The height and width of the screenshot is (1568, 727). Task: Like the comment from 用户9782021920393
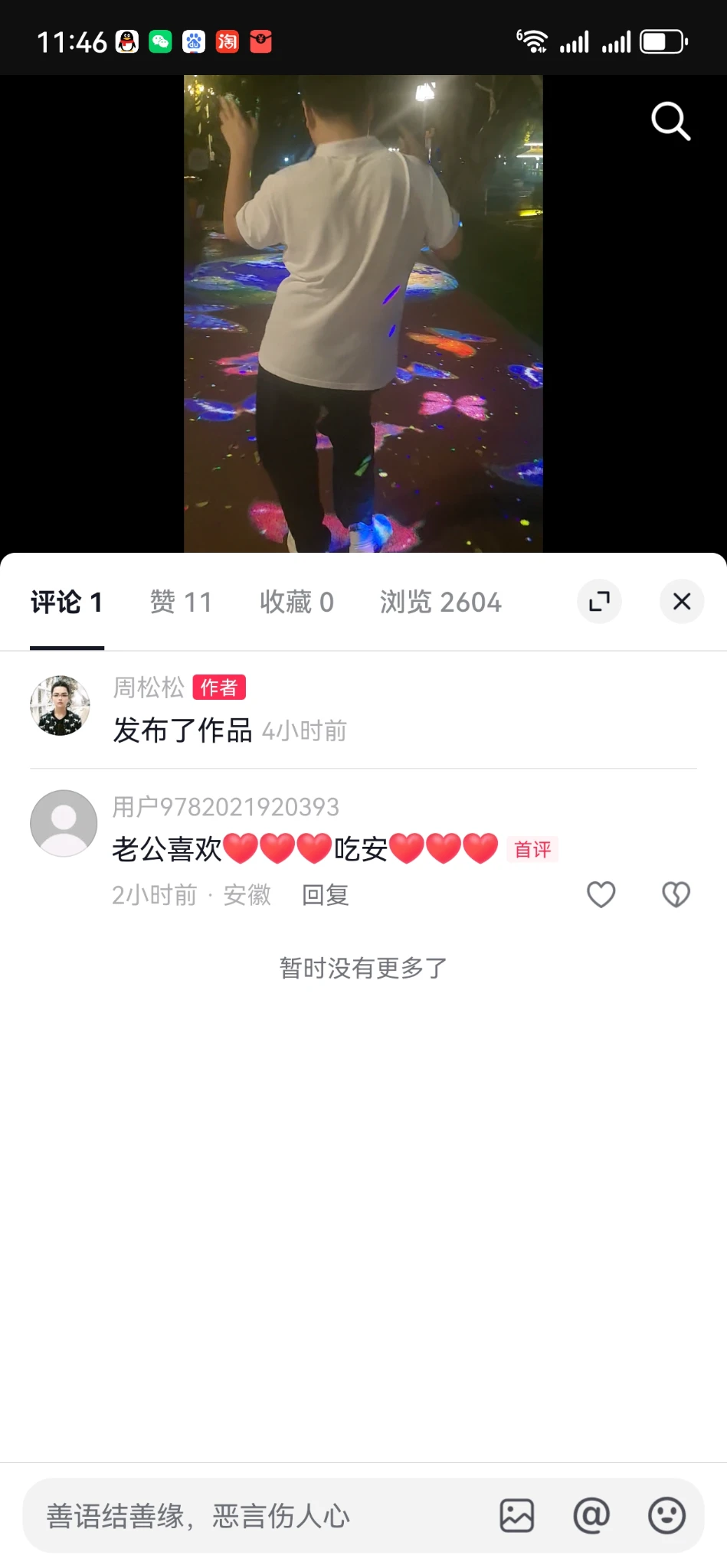pos(601,894)
